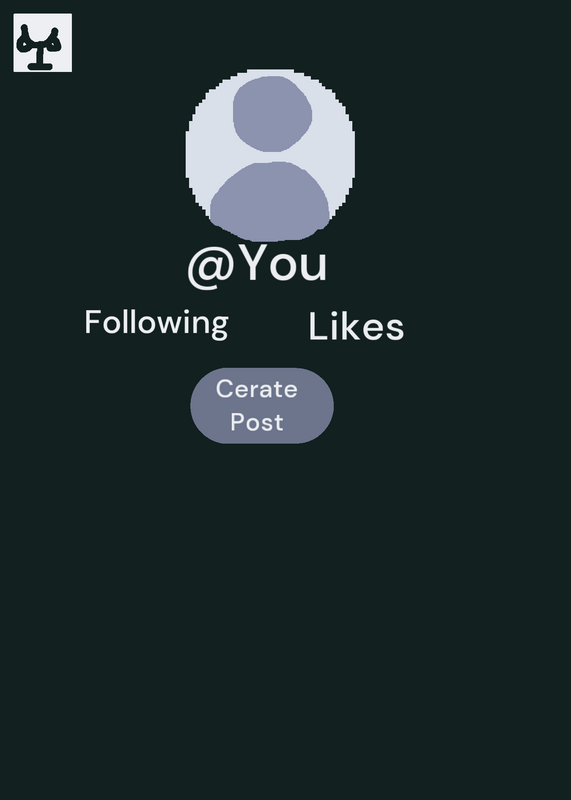Tap the profile avatar picture
This screenshot has width=571, height=800.
(x=270, y=155)
